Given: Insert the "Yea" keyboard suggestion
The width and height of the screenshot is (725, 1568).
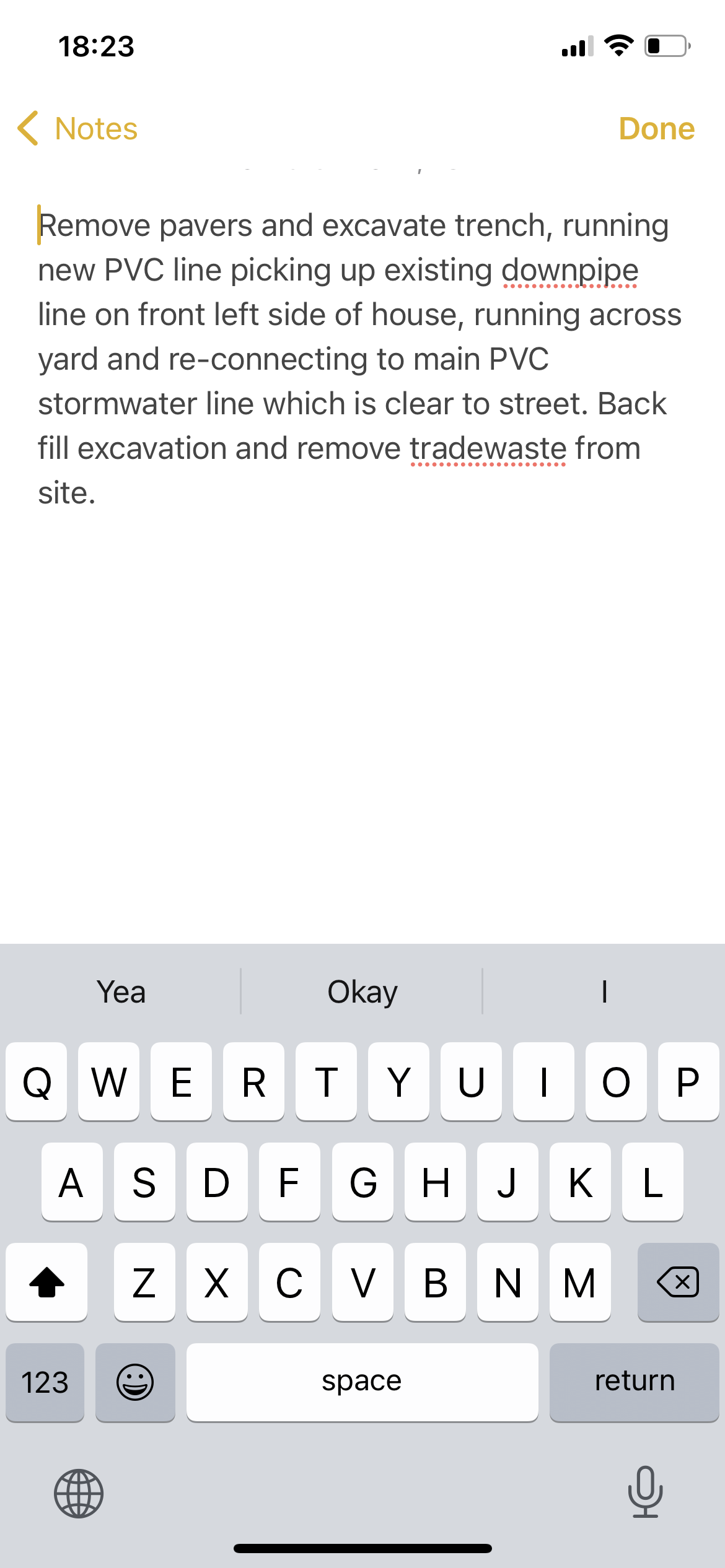Looking at the screenshot, I should 121,991.
